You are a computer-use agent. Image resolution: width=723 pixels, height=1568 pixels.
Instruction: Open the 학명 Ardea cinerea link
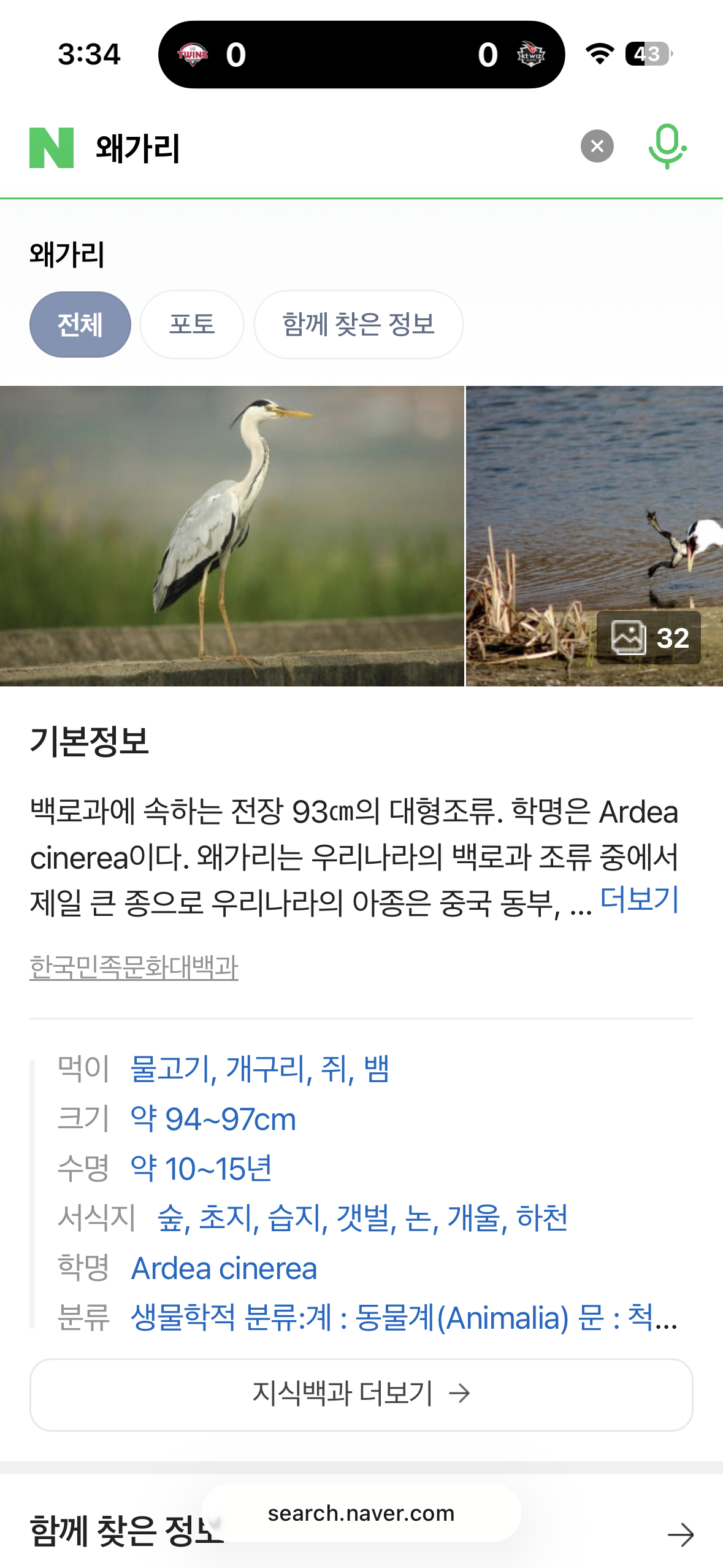click(224, 1268)
